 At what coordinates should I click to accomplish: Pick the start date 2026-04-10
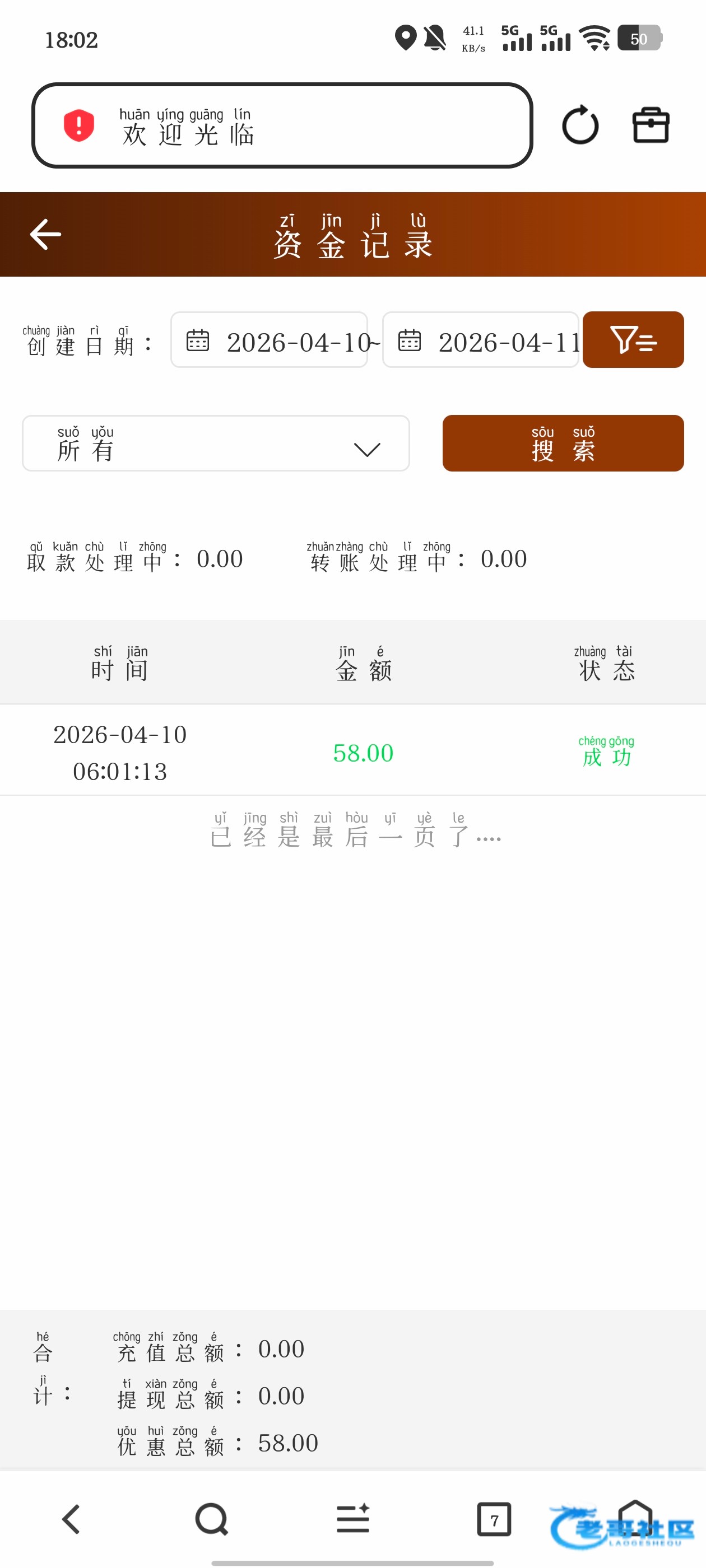(268, 340)
